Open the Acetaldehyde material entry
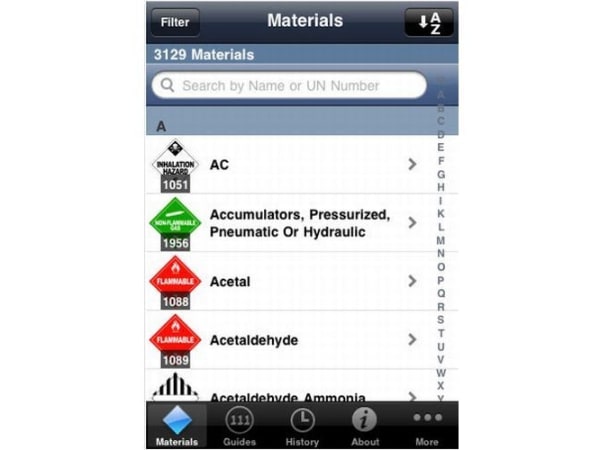The width and height of the screenshot is (600, 450). pyautogui.click(x=290, y=340)
